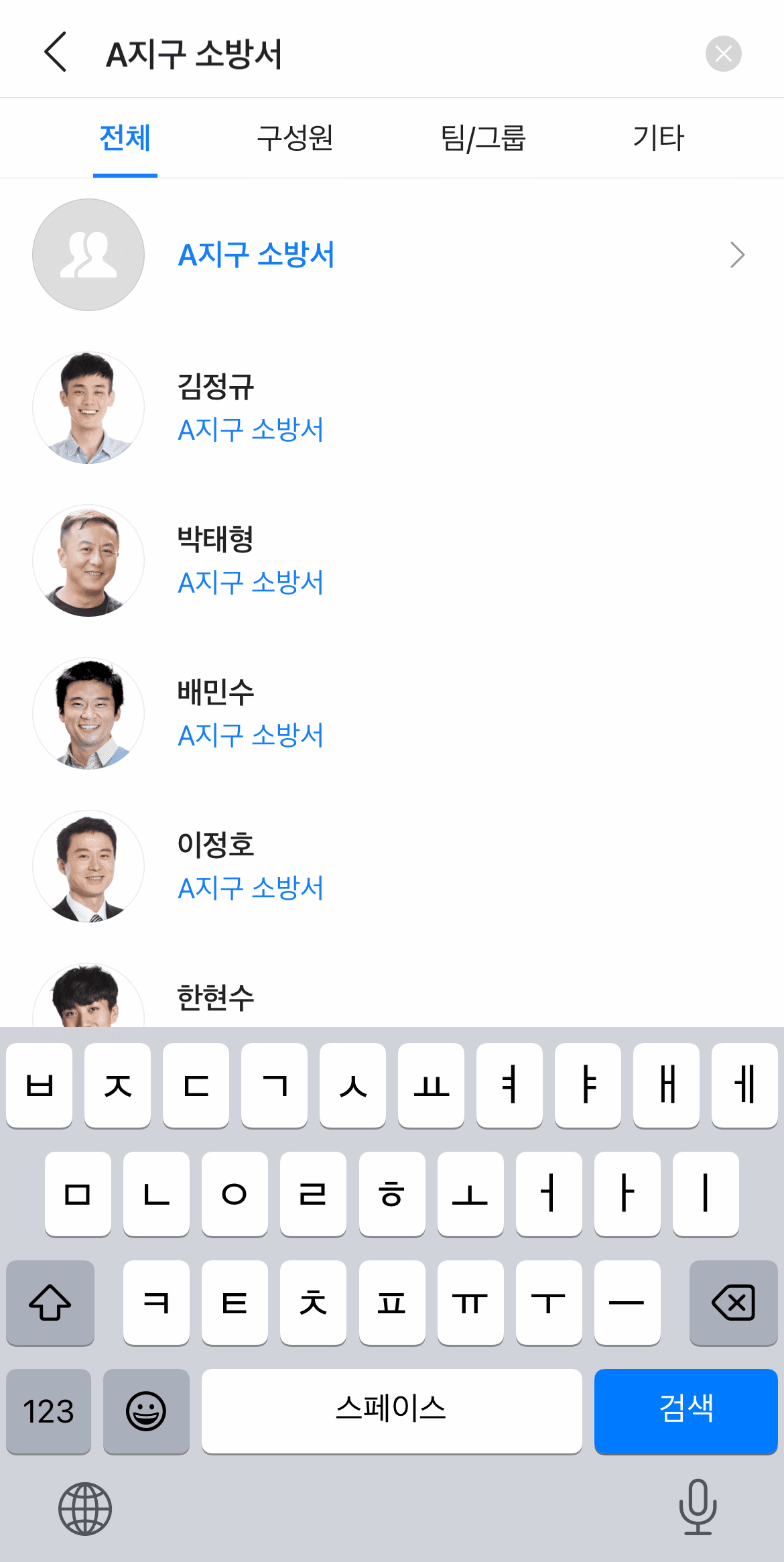Screen dimensions: 784x1562
Task: Tap the blue 검색 search button
Action: point(685,1412)
